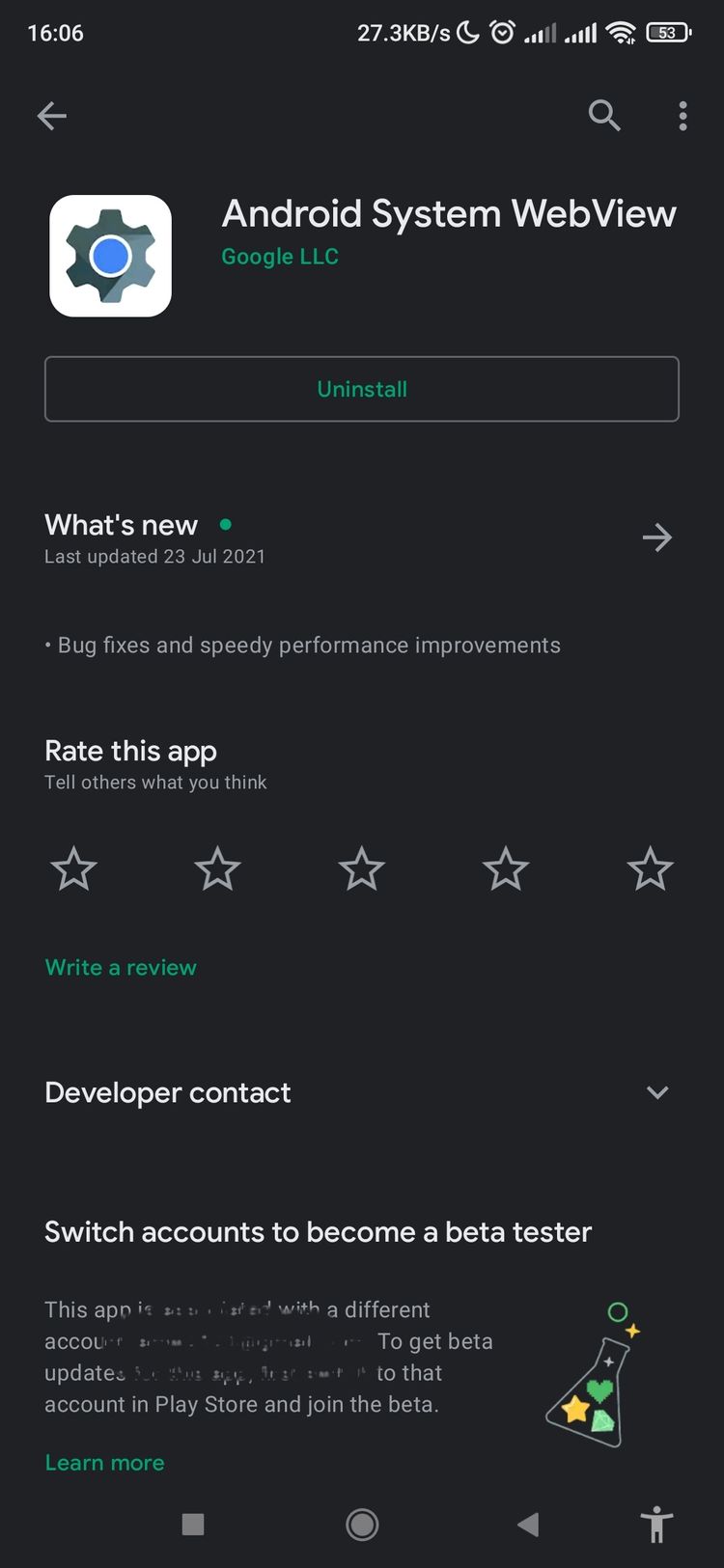
Task: Open the search icon in the app bar
Action: pos(604,116)
